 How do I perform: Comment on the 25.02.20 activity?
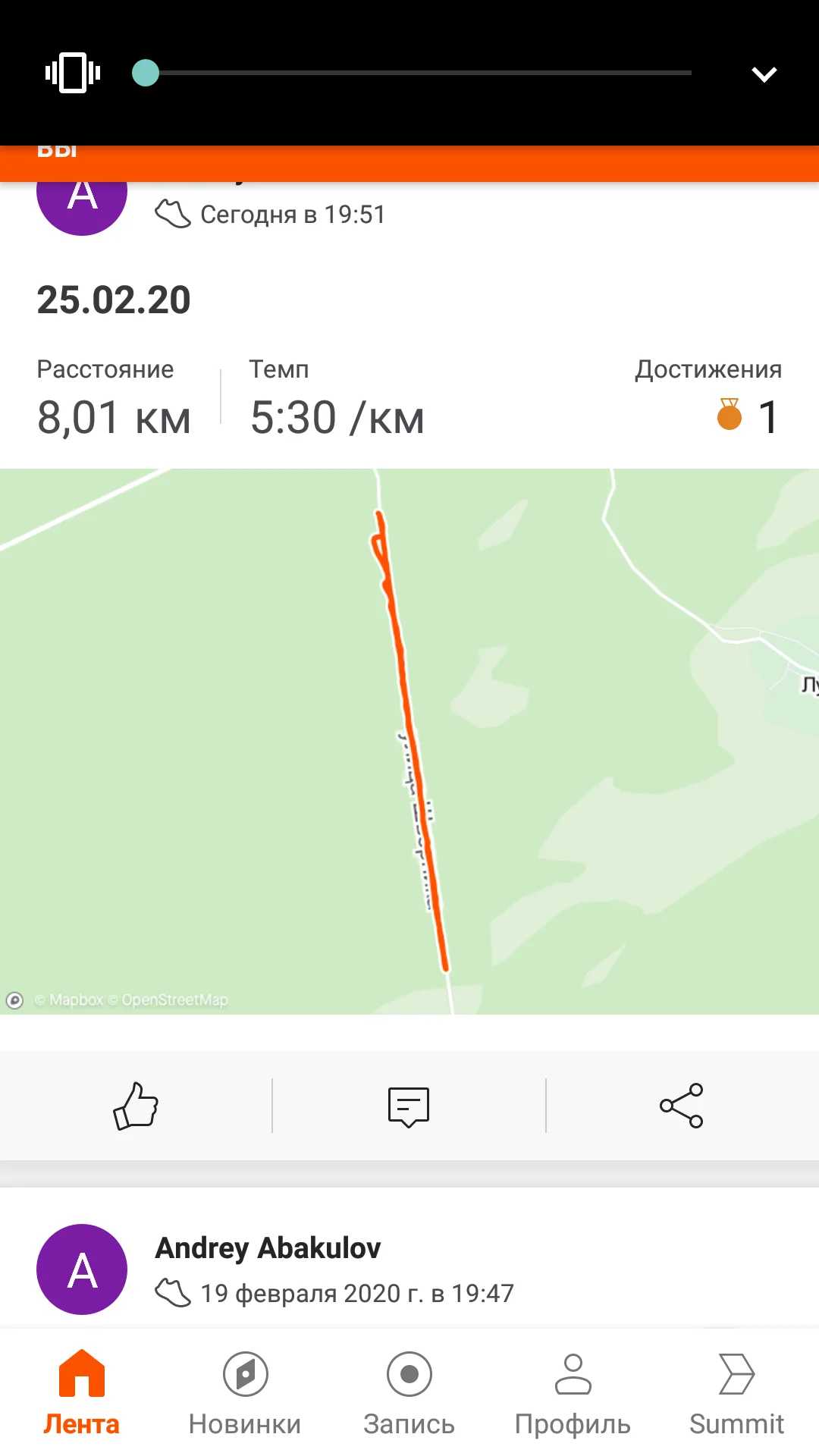[409, 1106]
